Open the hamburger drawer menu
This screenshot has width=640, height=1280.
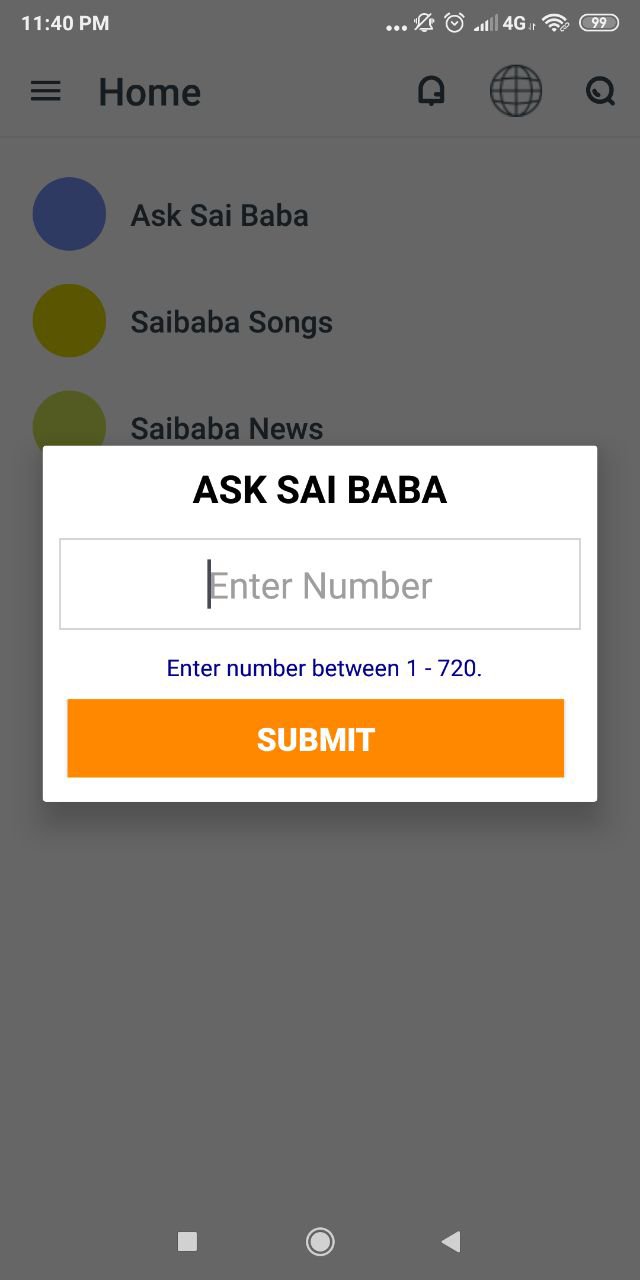(x=46, y=92)
